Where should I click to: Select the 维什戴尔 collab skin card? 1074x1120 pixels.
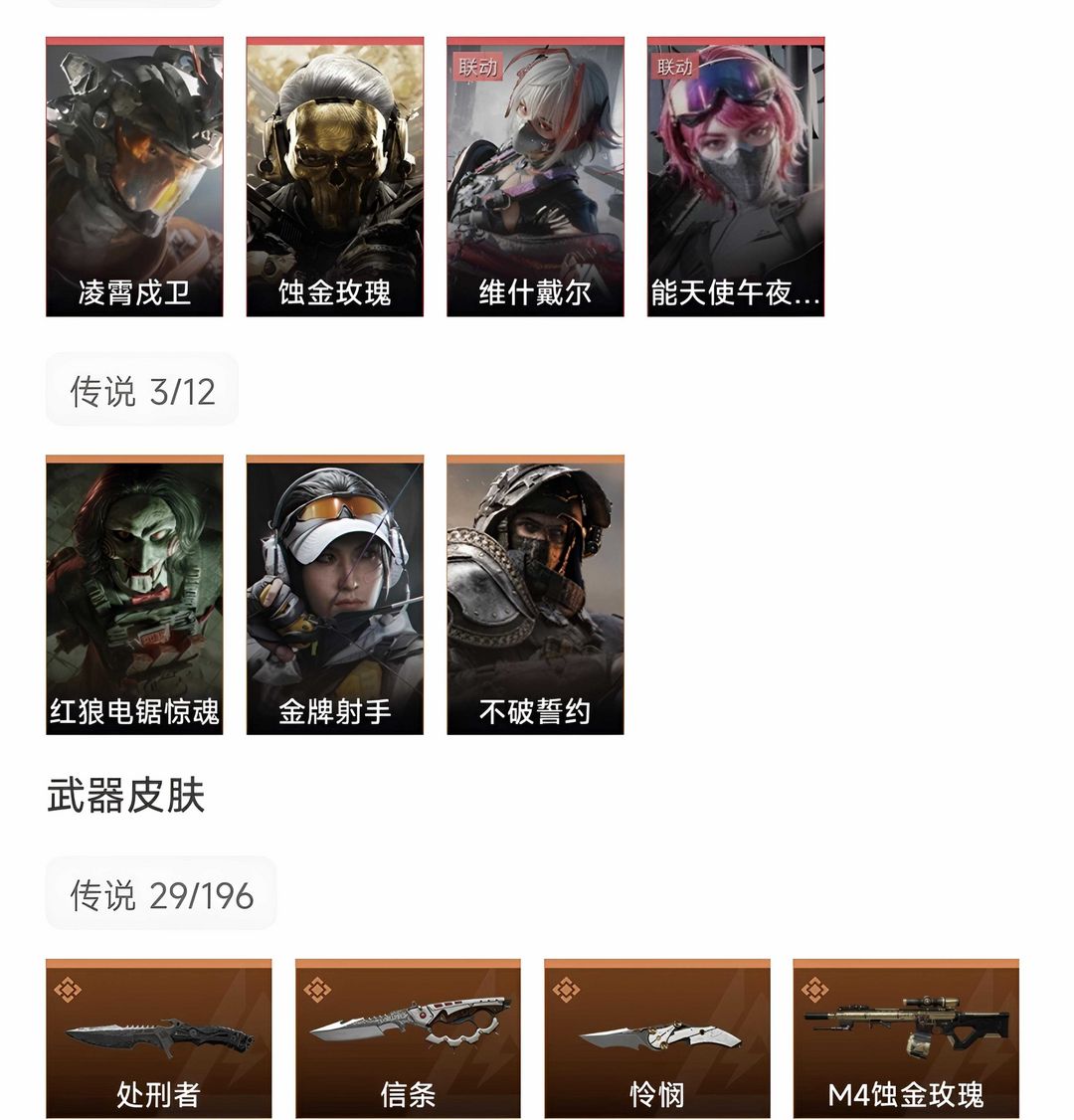pos(535,177)
